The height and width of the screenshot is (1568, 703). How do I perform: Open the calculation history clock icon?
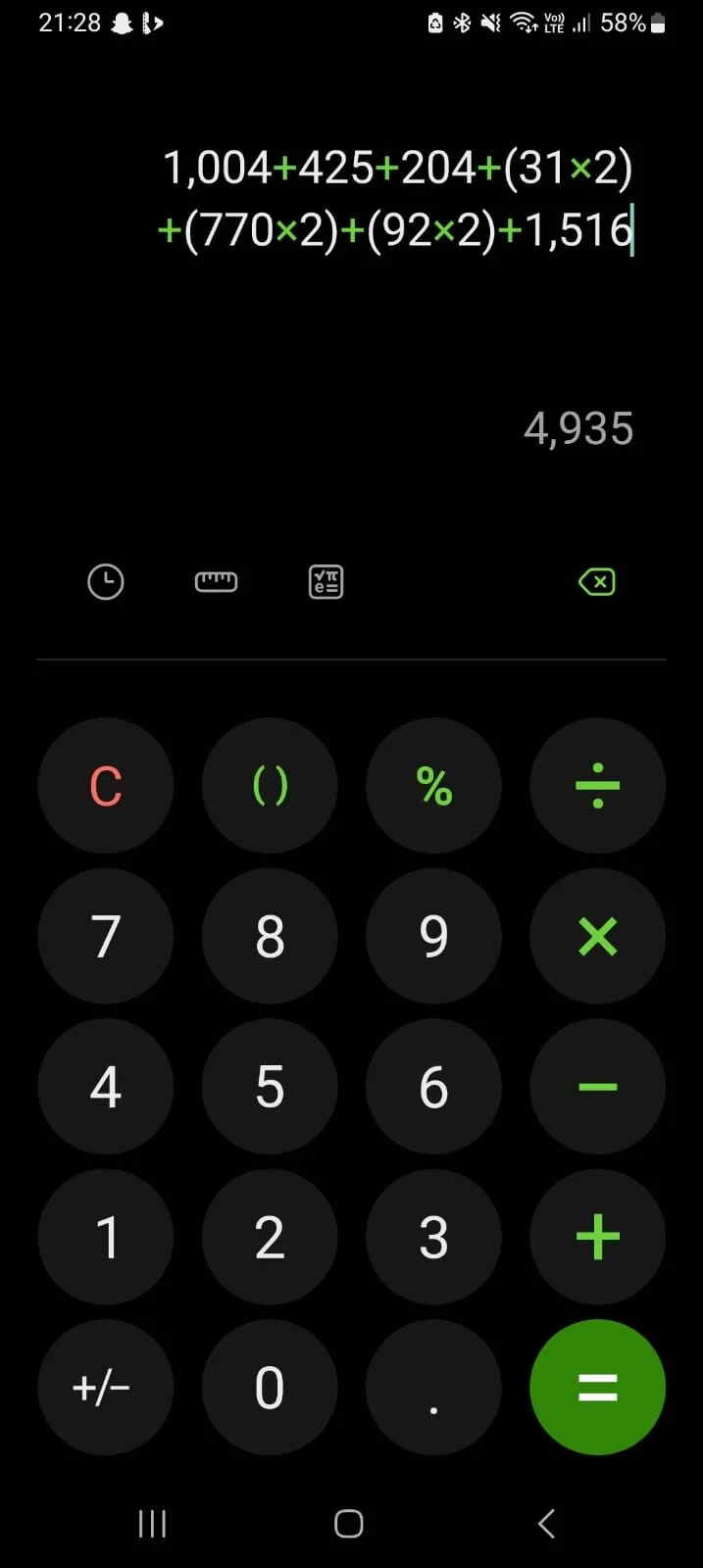coord(106,582)
